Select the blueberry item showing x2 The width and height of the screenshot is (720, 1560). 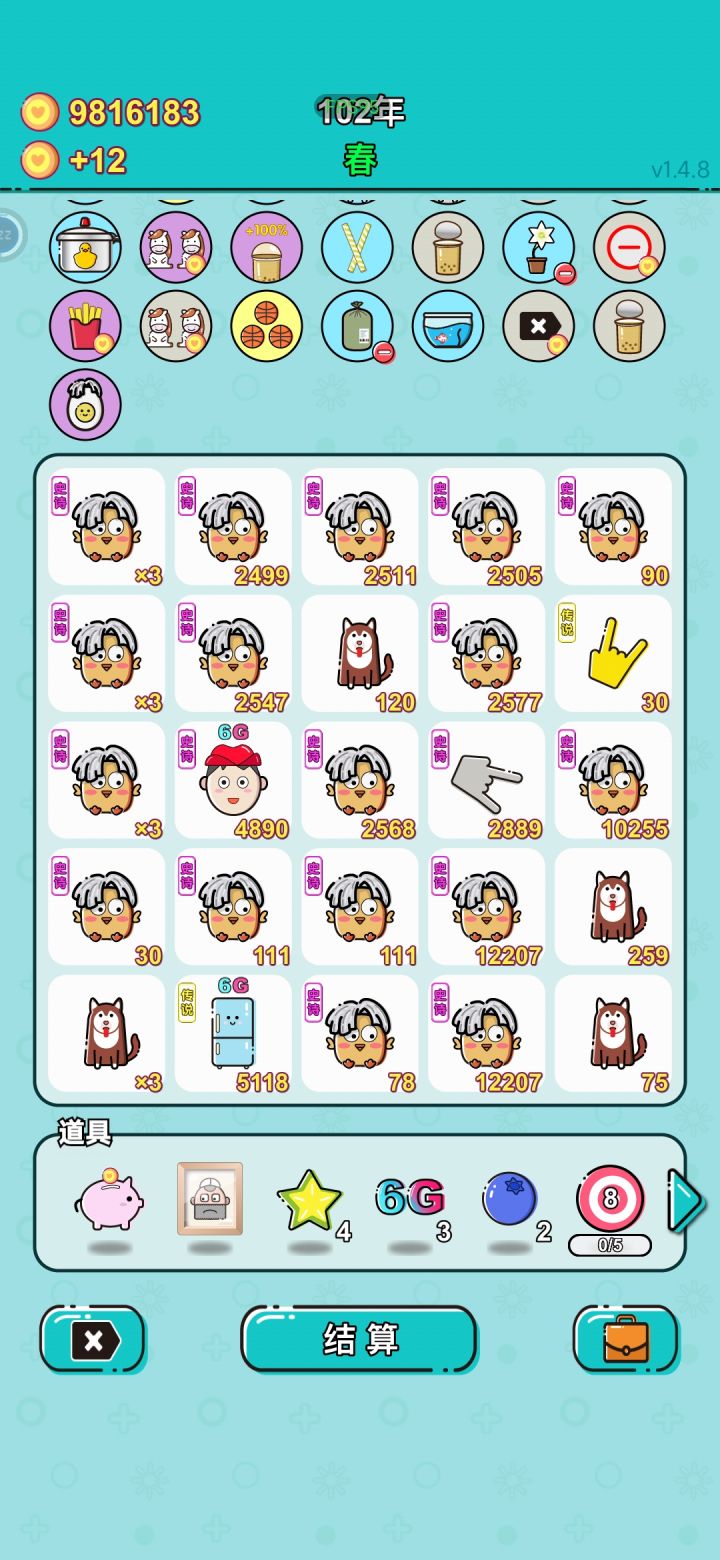[510, 1199]
